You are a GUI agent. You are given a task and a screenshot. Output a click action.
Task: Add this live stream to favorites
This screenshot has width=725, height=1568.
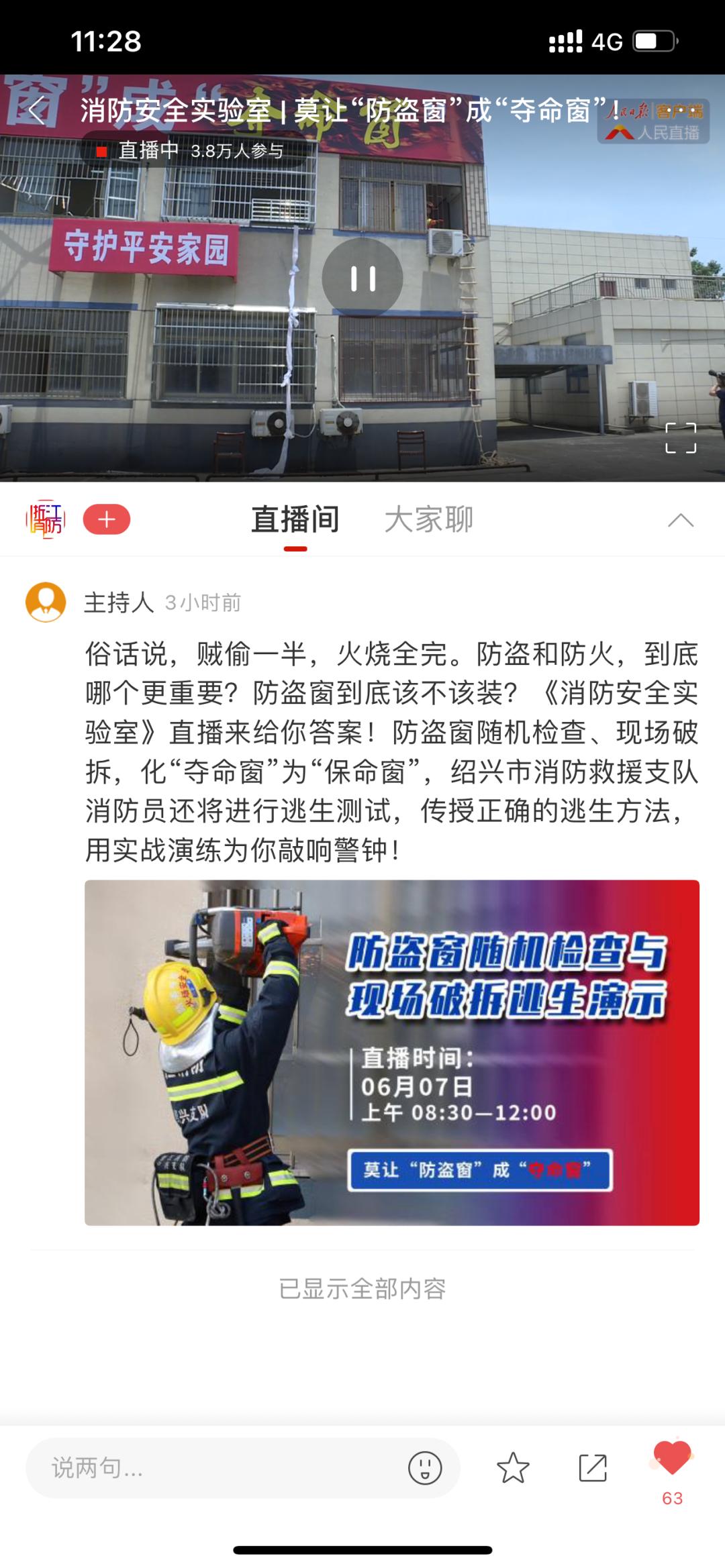[513, 1468]
